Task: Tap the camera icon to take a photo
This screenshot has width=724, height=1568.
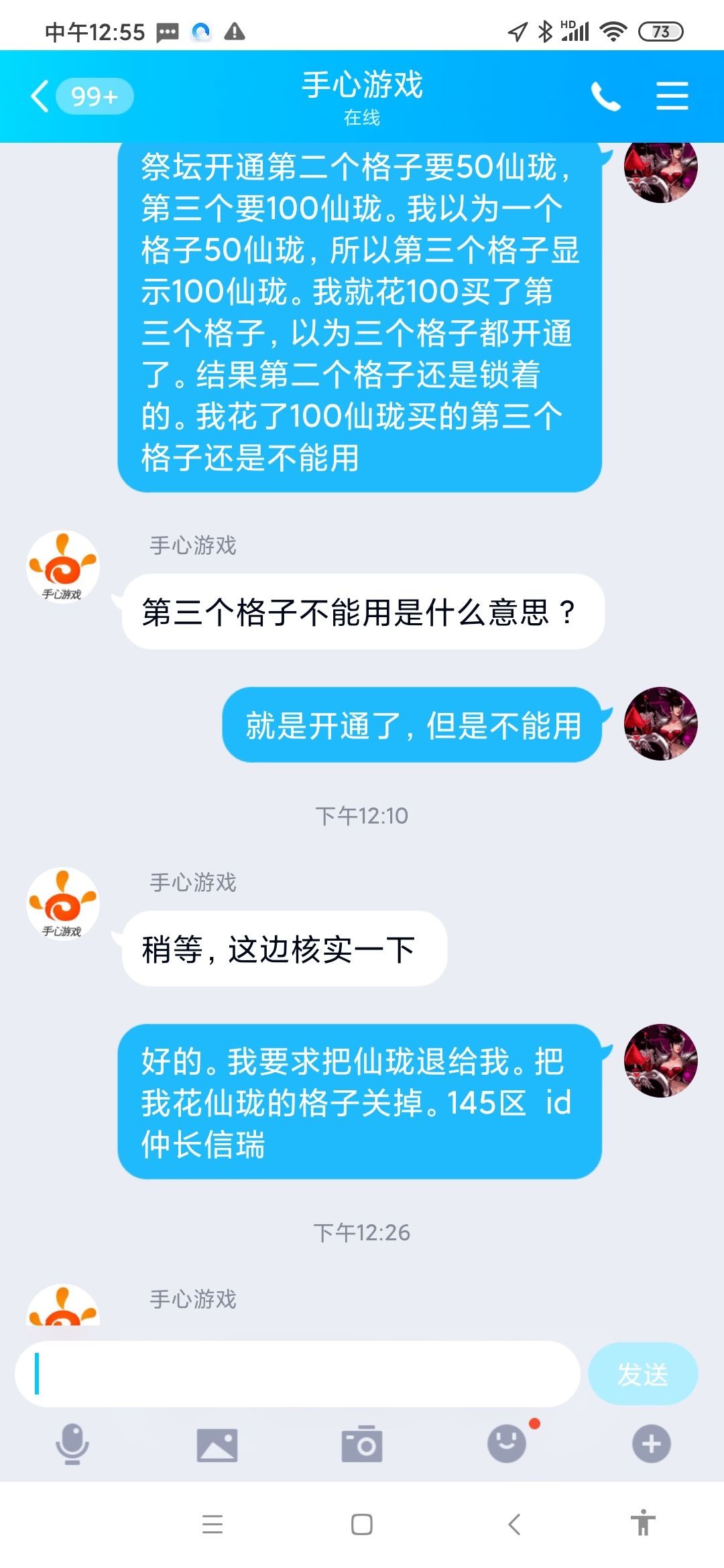Action: click(x=362, y=1444)
